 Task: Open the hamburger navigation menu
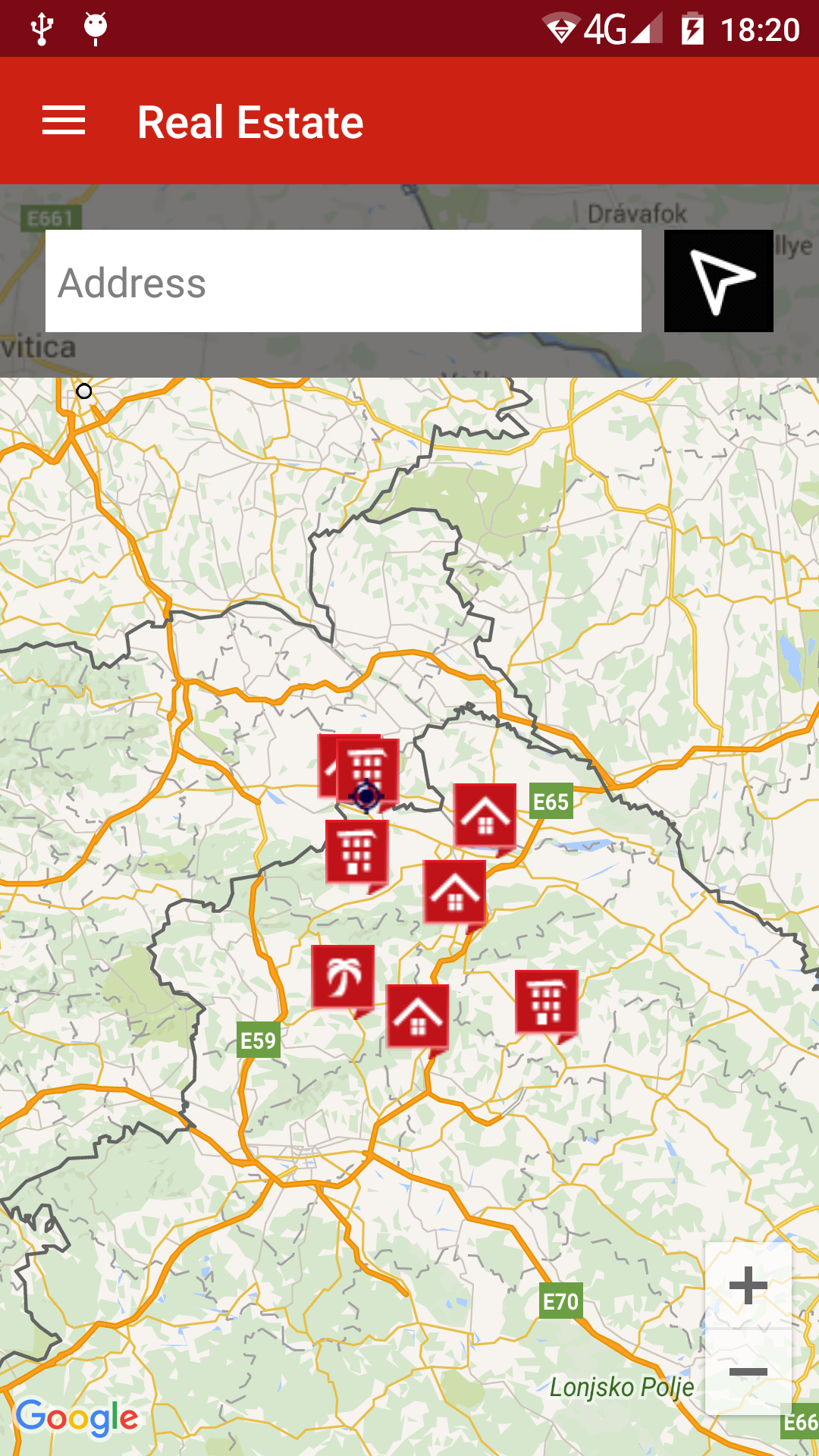[64, 121]
